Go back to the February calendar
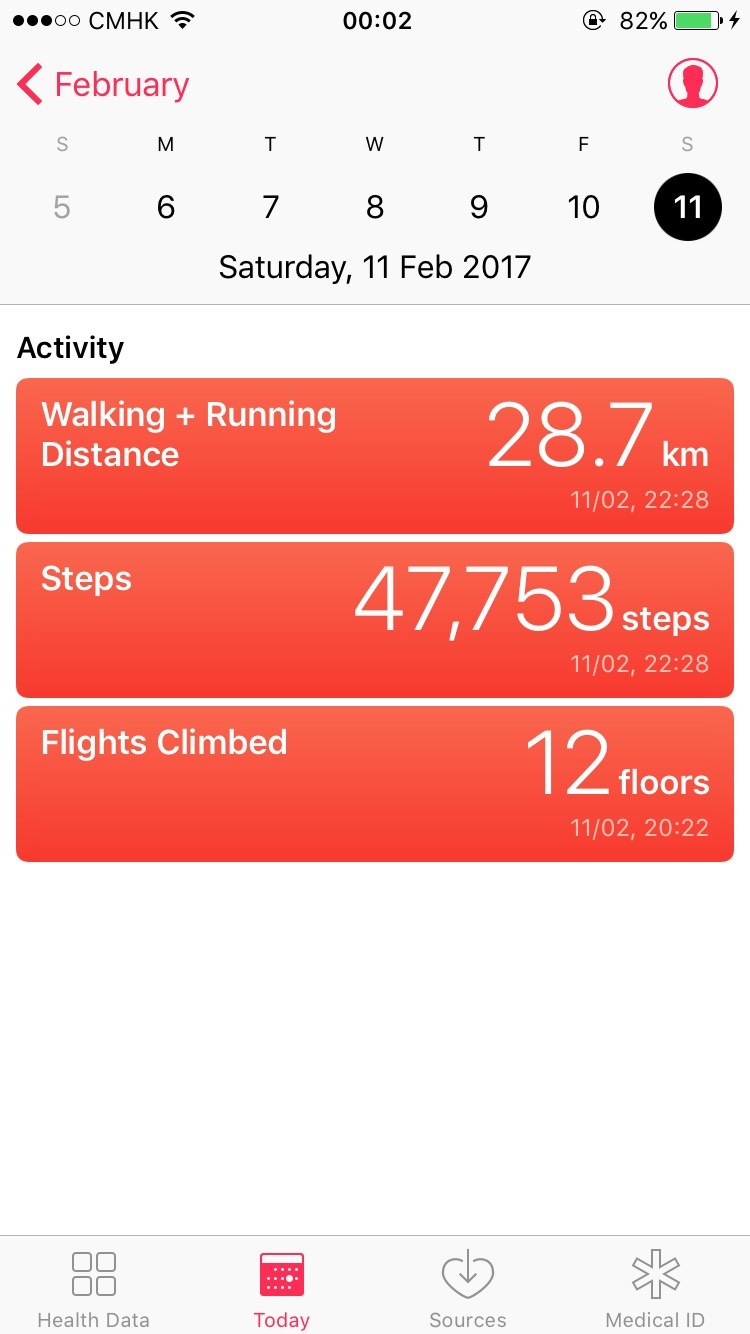 click(x=103, y=85)
